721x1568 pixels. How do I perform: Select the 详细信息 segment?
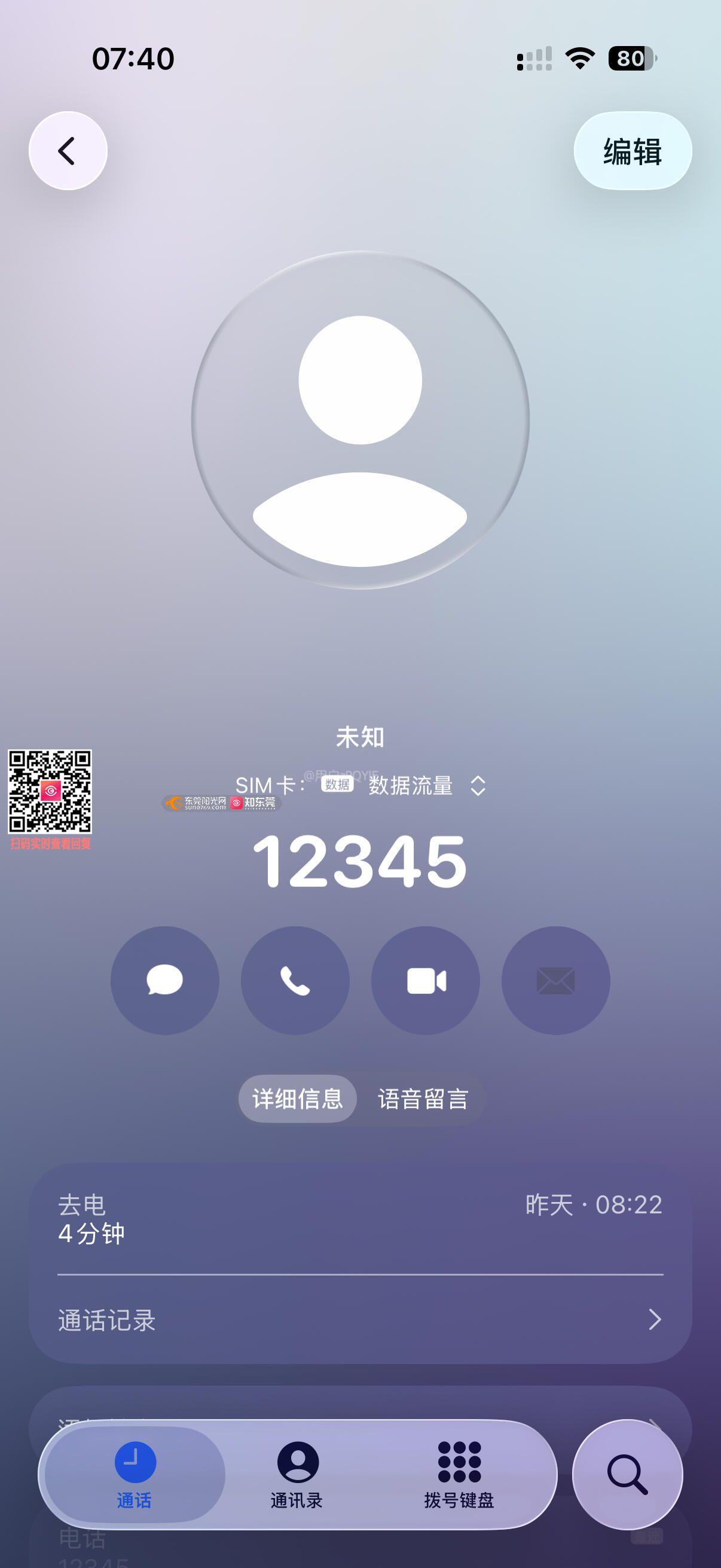pyautogui.click(x=298, y=1099)
